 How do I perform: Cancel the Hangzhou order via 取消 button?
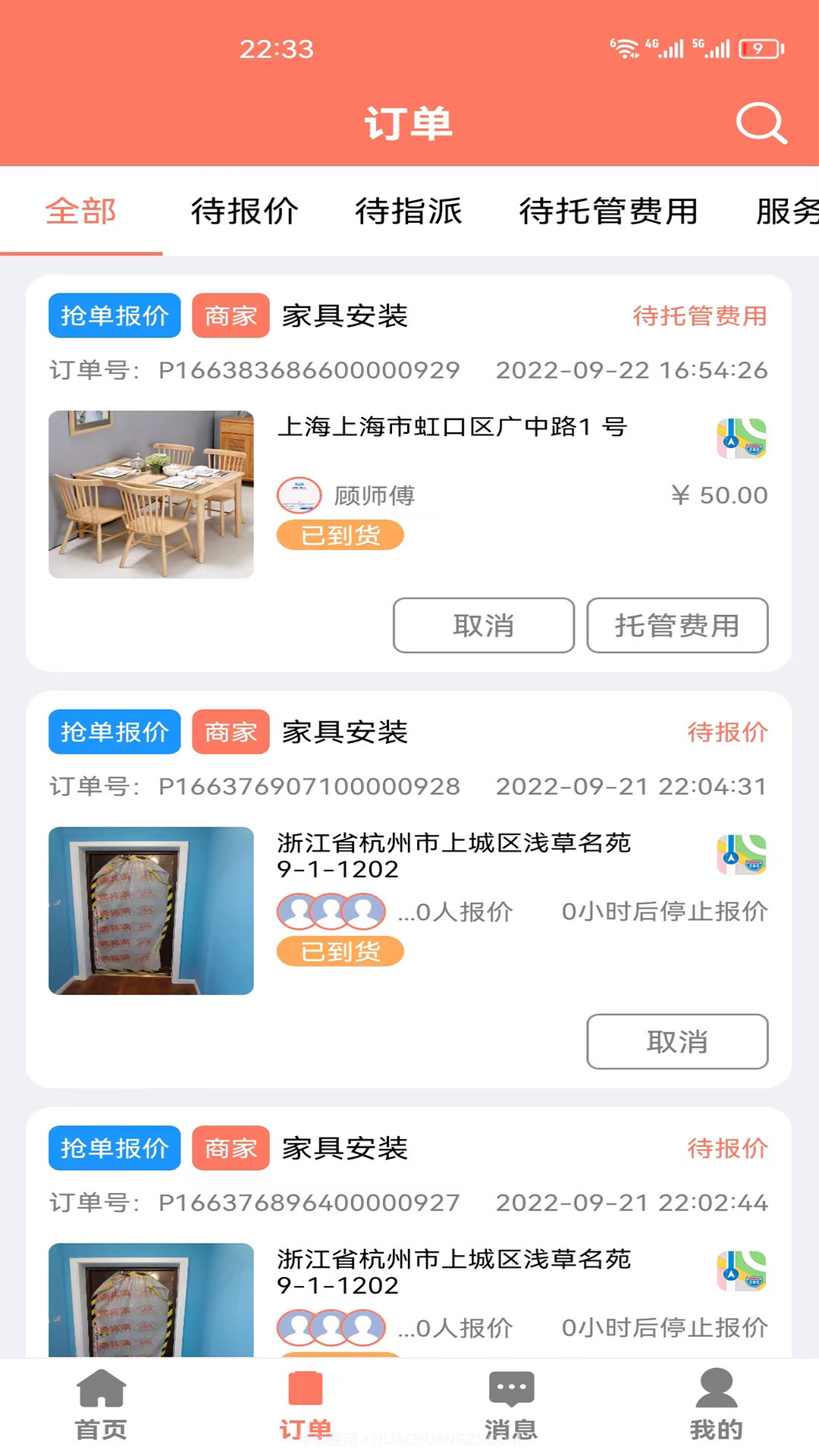[677, 1042]
